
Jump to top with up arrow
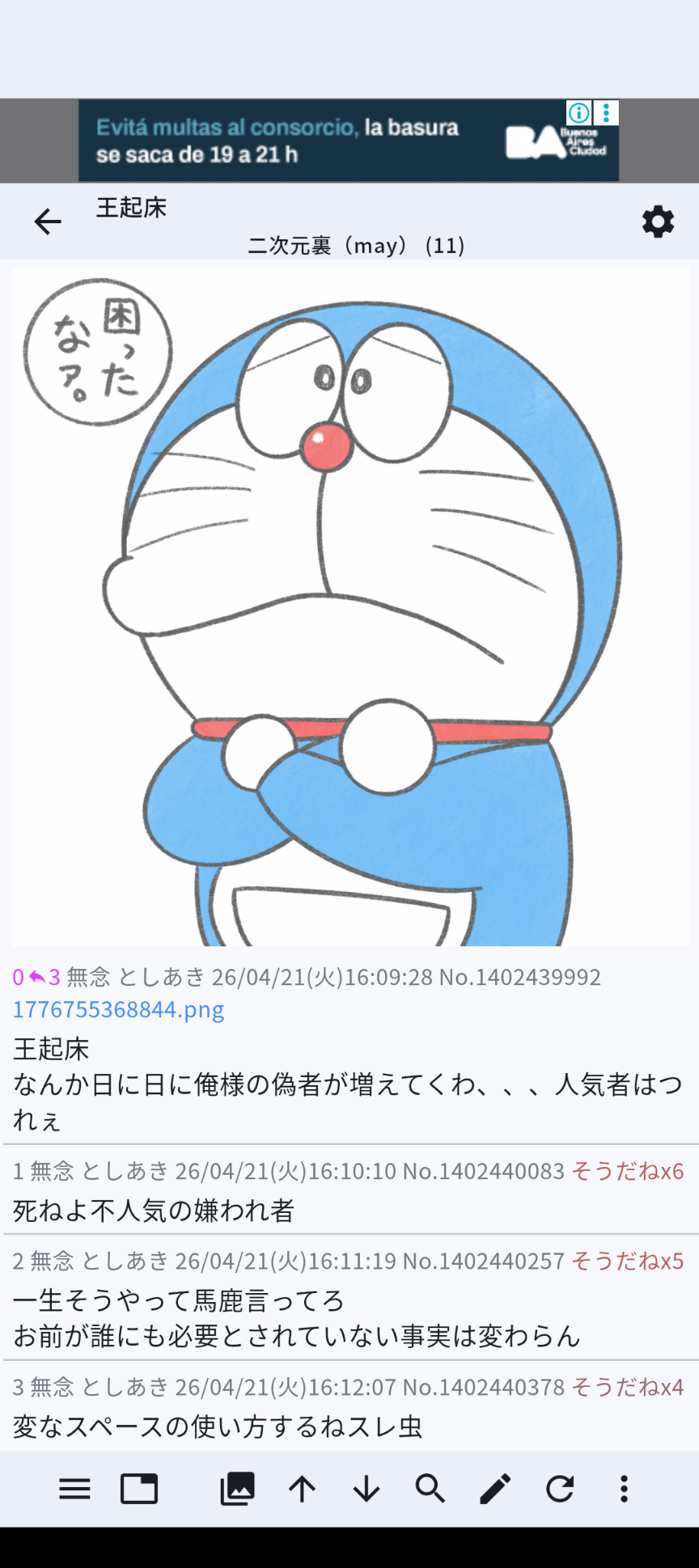302,1489
